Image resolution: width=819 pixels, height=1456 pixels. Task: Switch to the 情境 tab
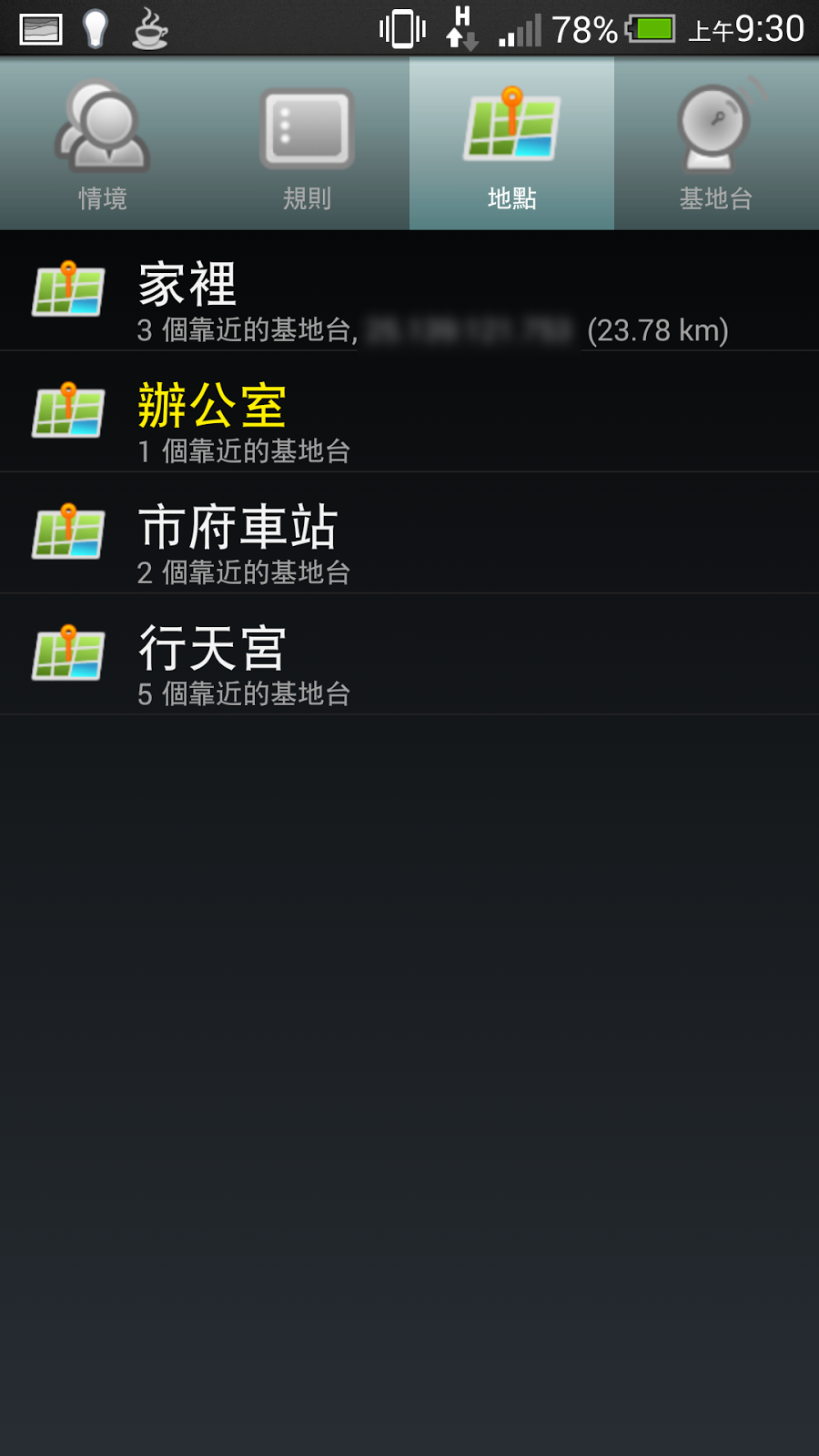point(102,144)
